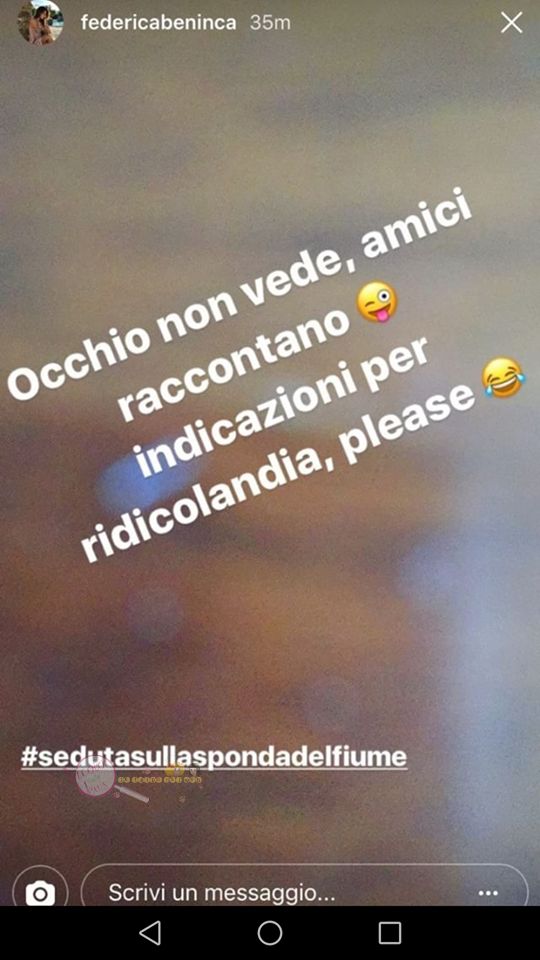Go back with the system back button
The image size is (540, 960).
click(x=150, y=933)
